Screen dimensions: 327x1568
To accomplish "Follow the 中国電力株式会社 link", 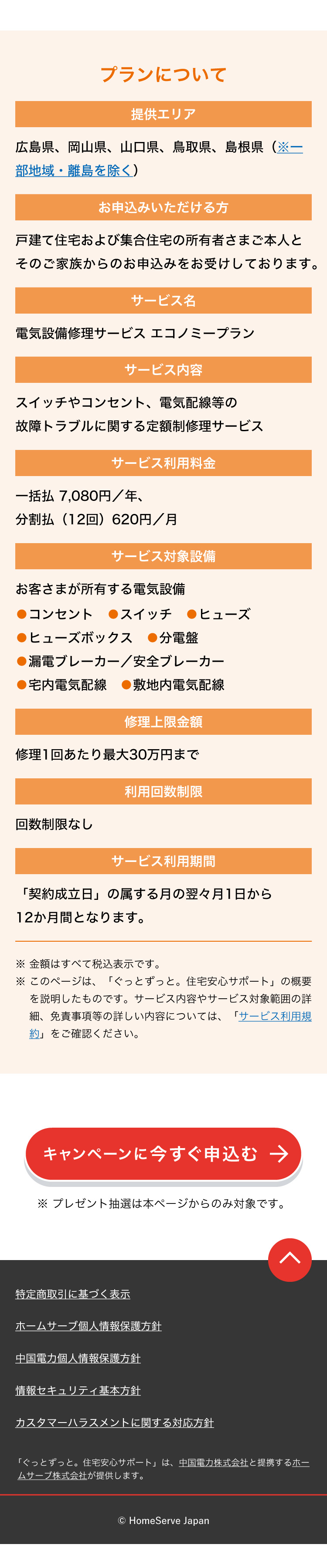I will coord(213,1462).
